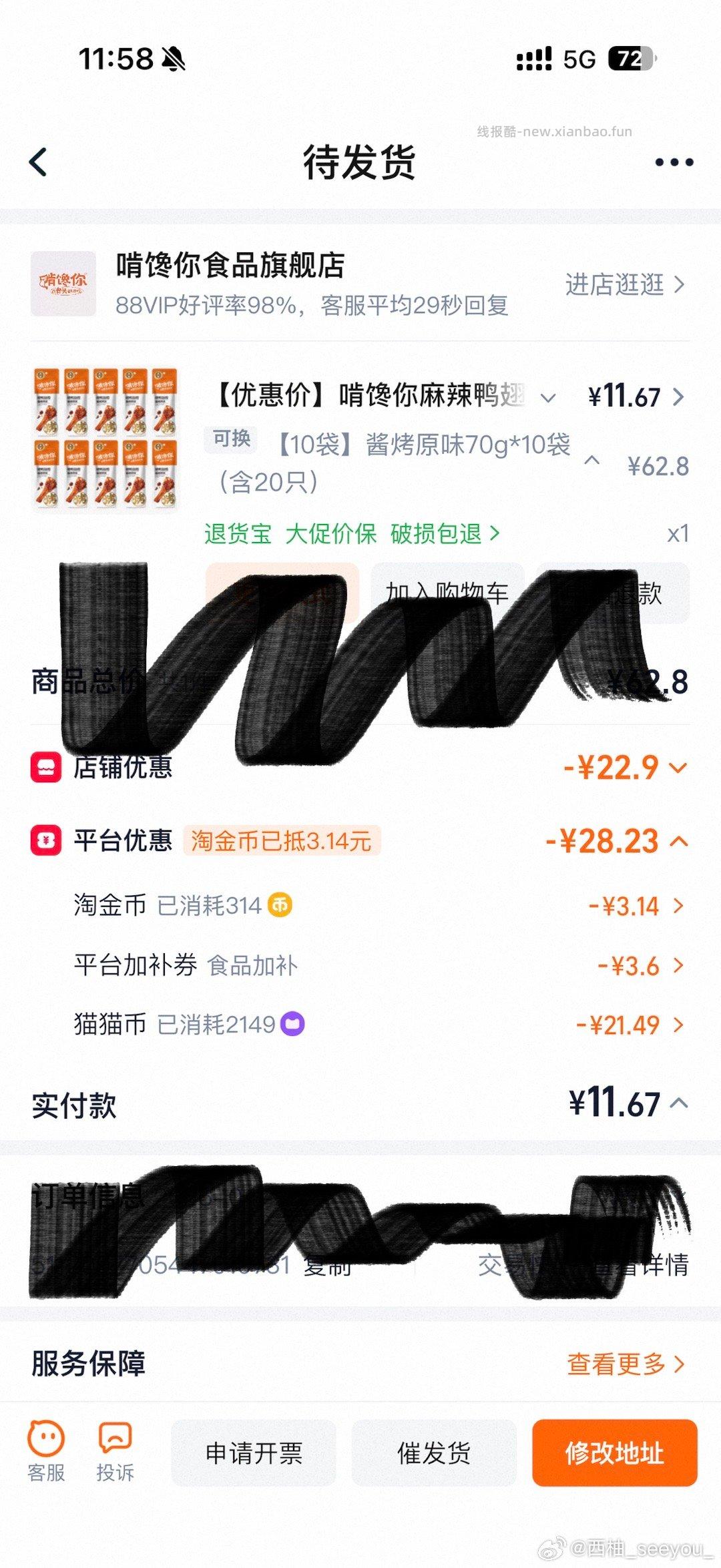The width and height of the screenshot is (721, 1568).
Task: Expand the 店铺优惠 discount details
Action: pos(678,768)
